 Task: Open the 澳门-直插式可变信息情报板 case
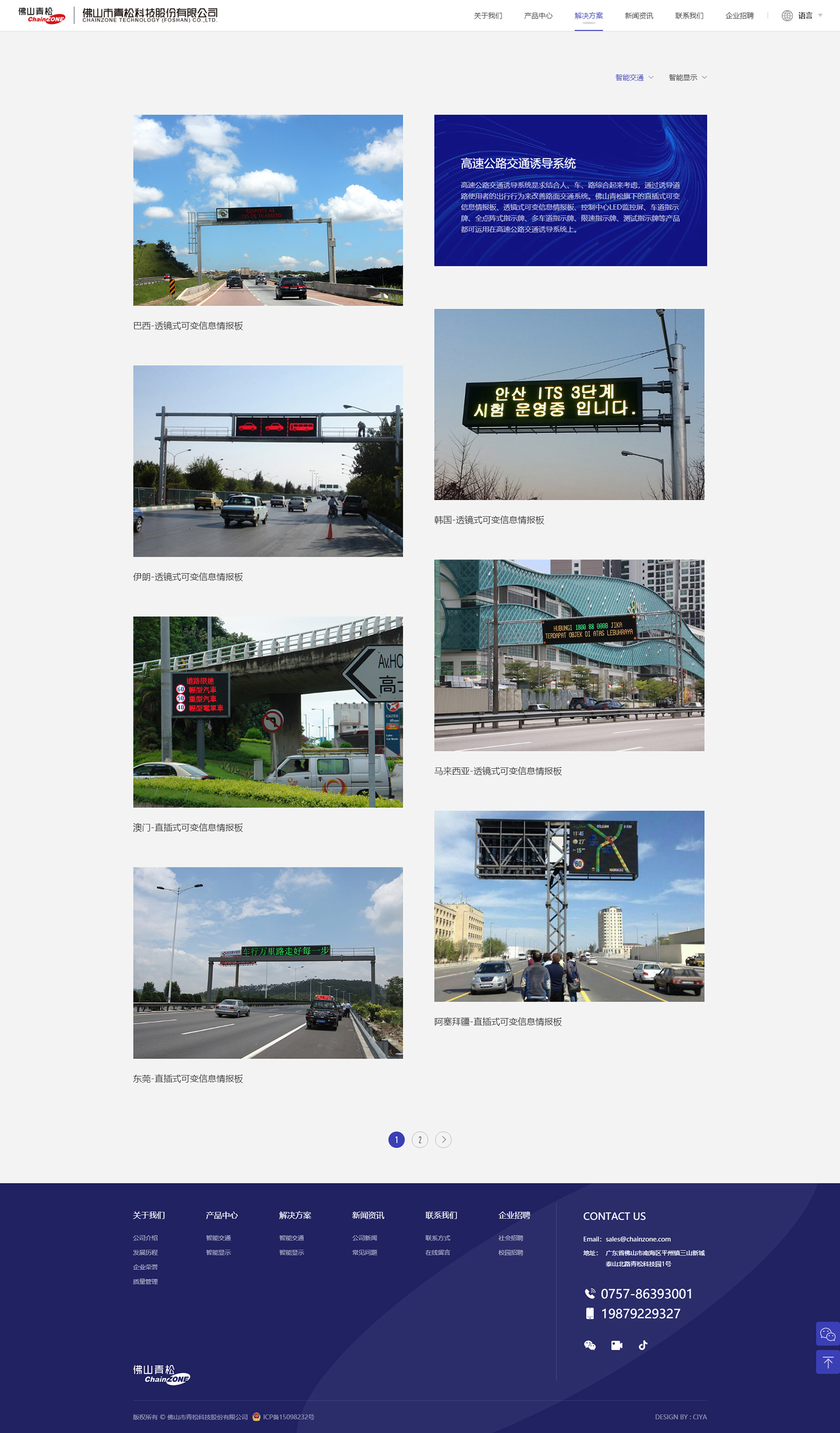pos(268,712)
